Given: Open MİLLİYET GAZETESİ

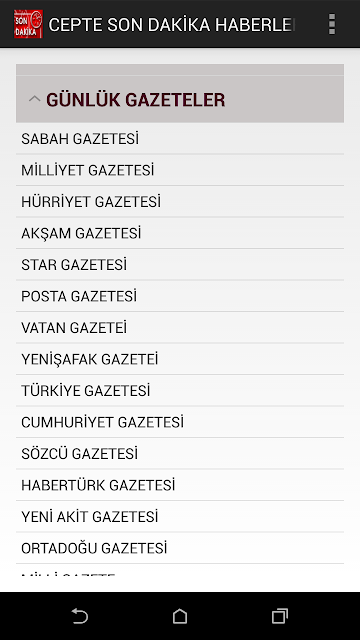Looking at the screenshot, I should pos(180,170).
